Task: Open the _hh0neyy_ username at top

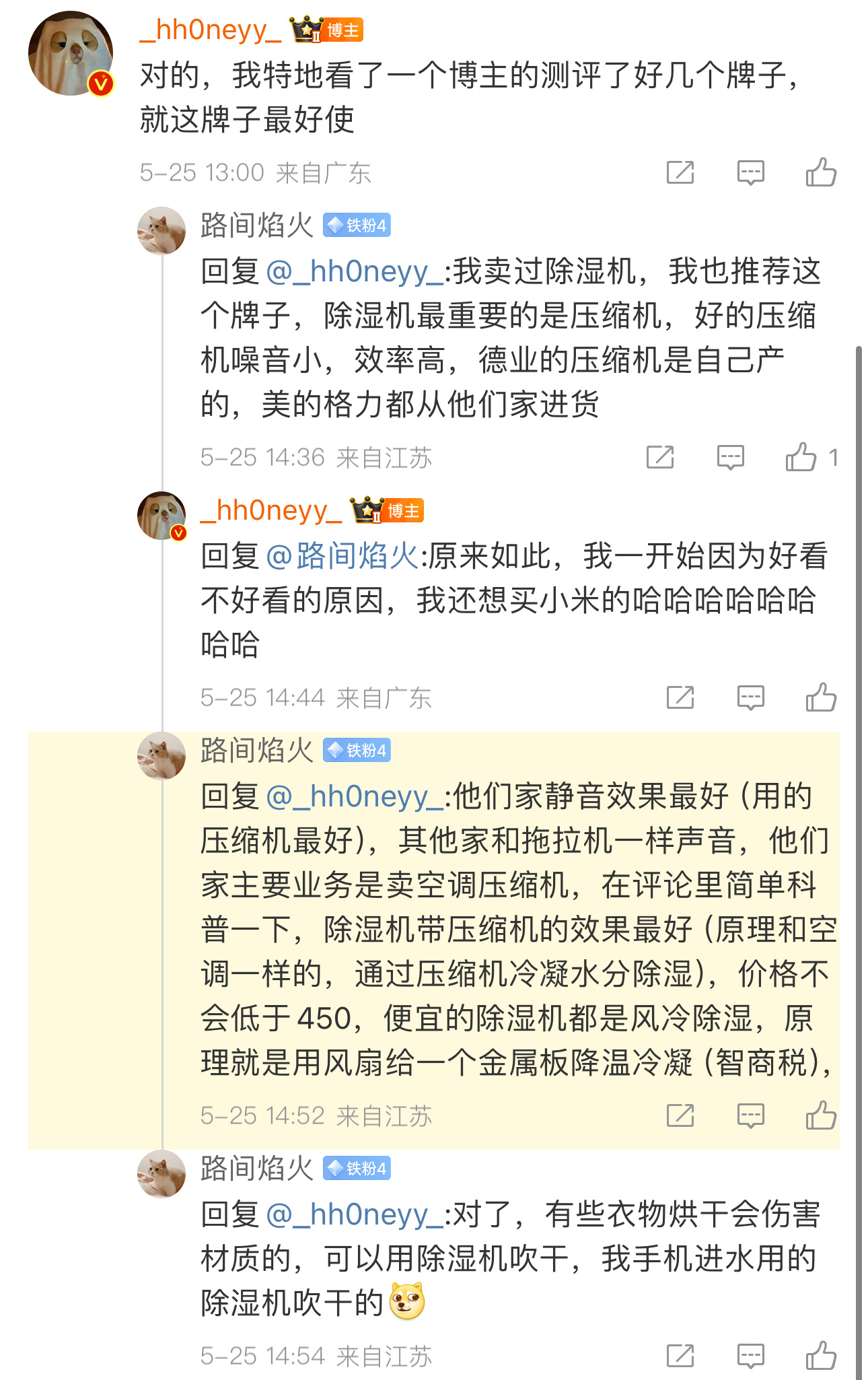Action: coord(211,30)
